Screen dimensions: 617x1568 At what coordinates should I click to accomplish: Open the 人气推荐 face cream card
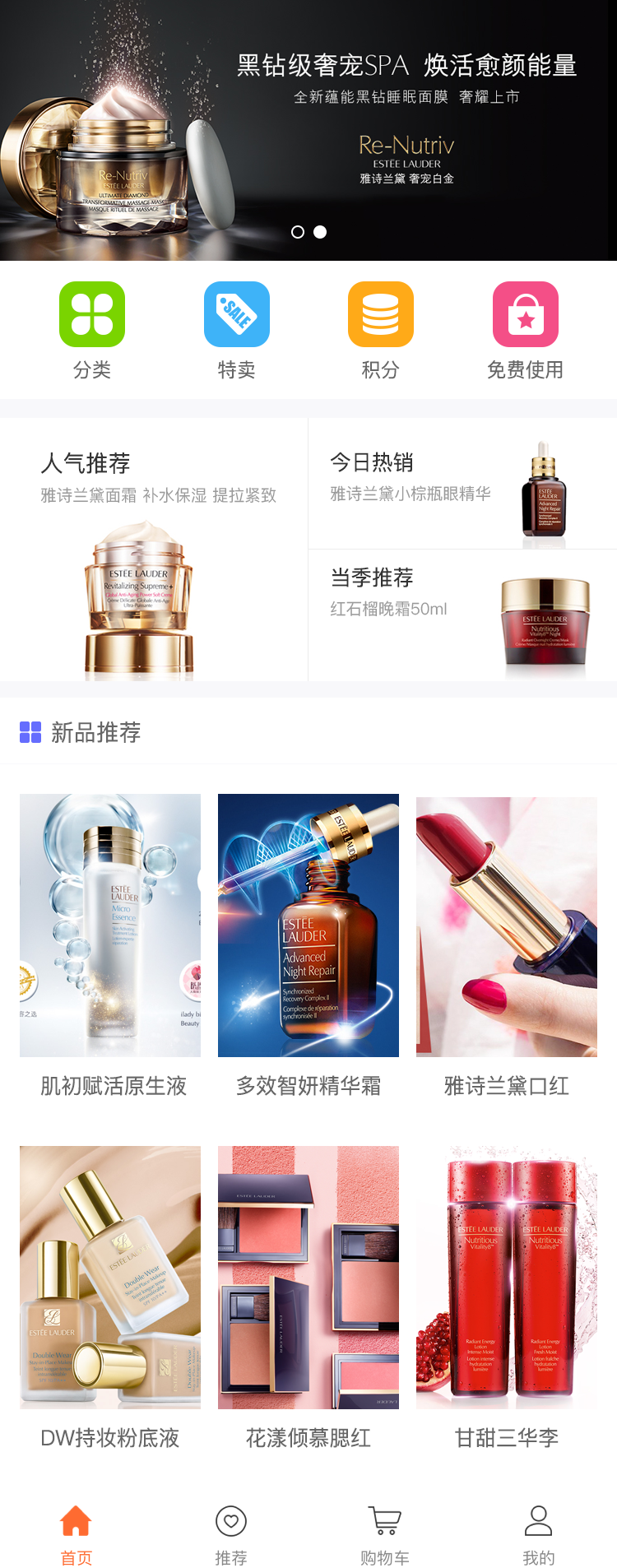coord(154,549)
